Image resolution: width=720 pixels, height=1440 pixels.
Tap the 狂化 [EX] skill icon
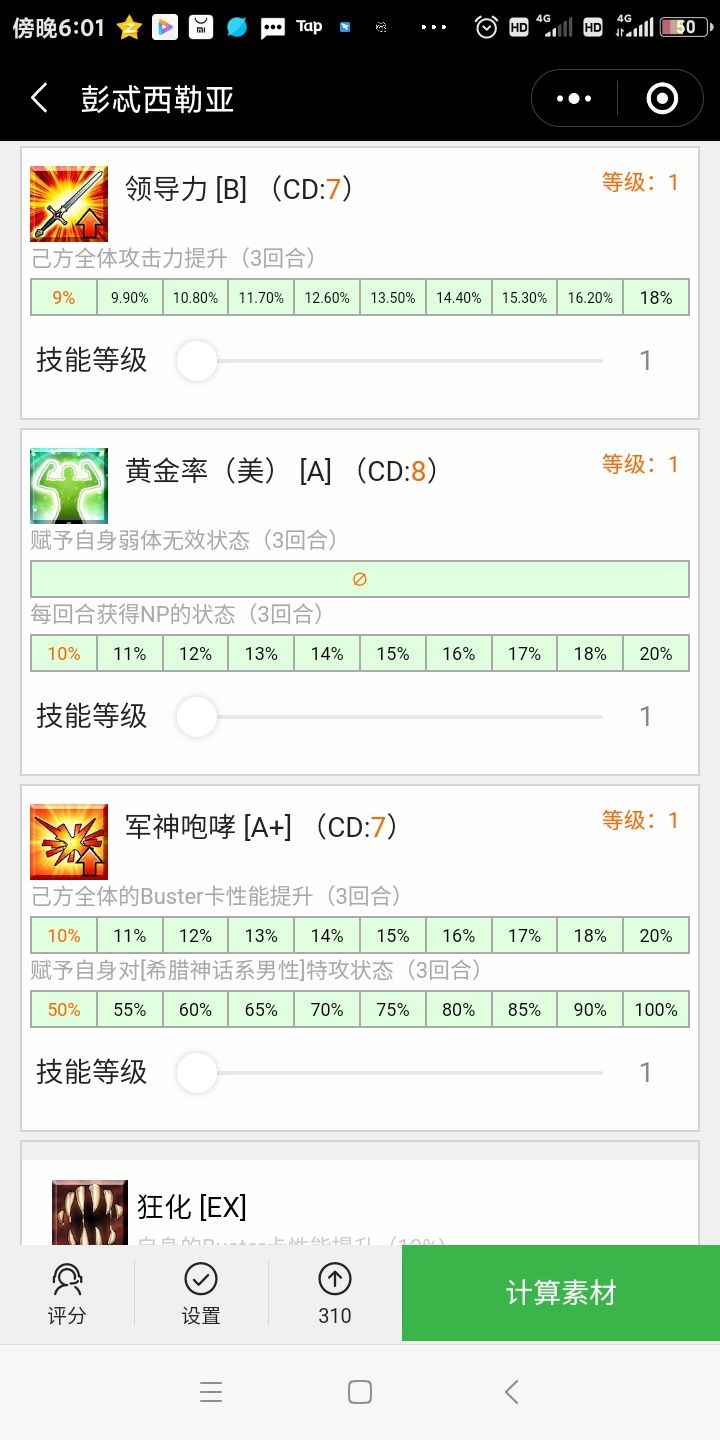88,1213
